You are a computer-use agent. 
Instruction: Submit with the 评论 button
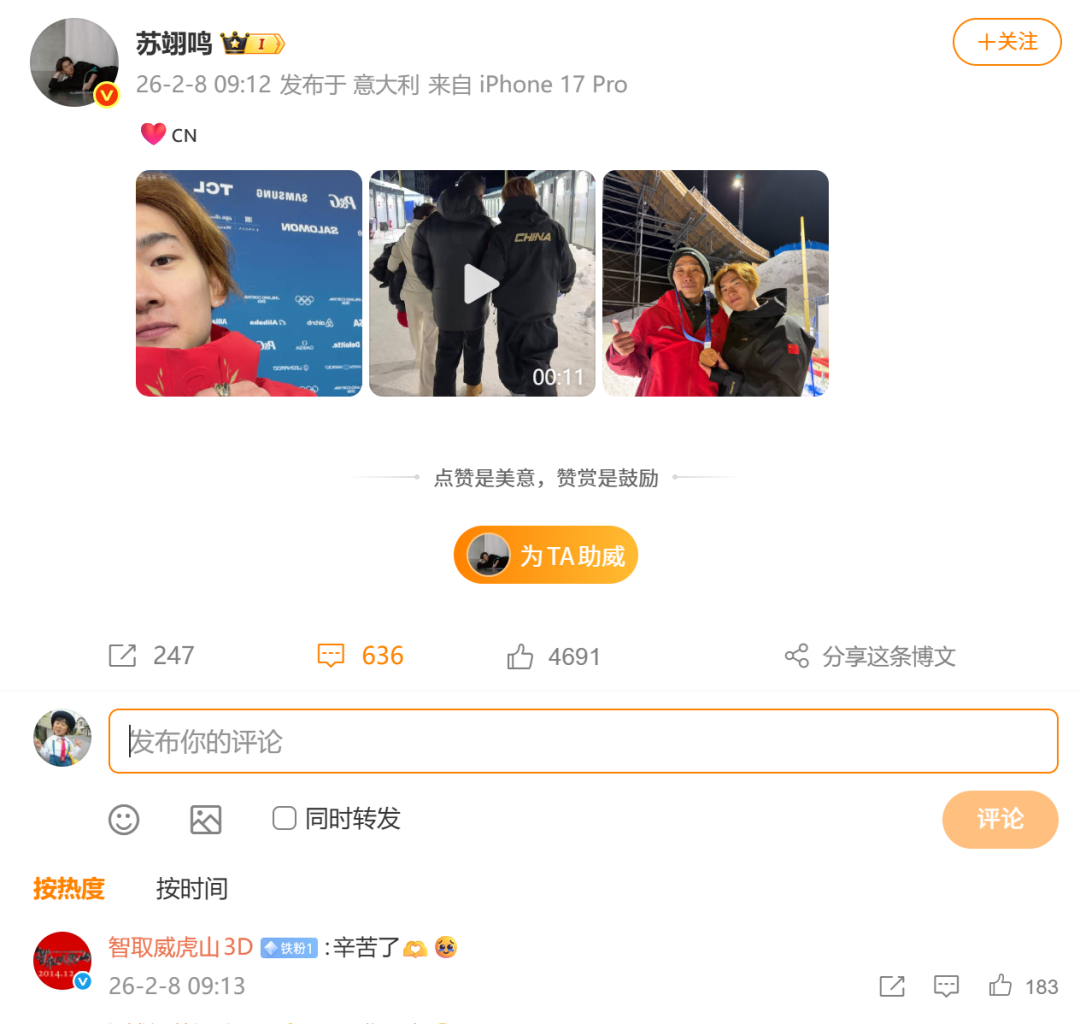pyautogui.click(x=999, y=819)
